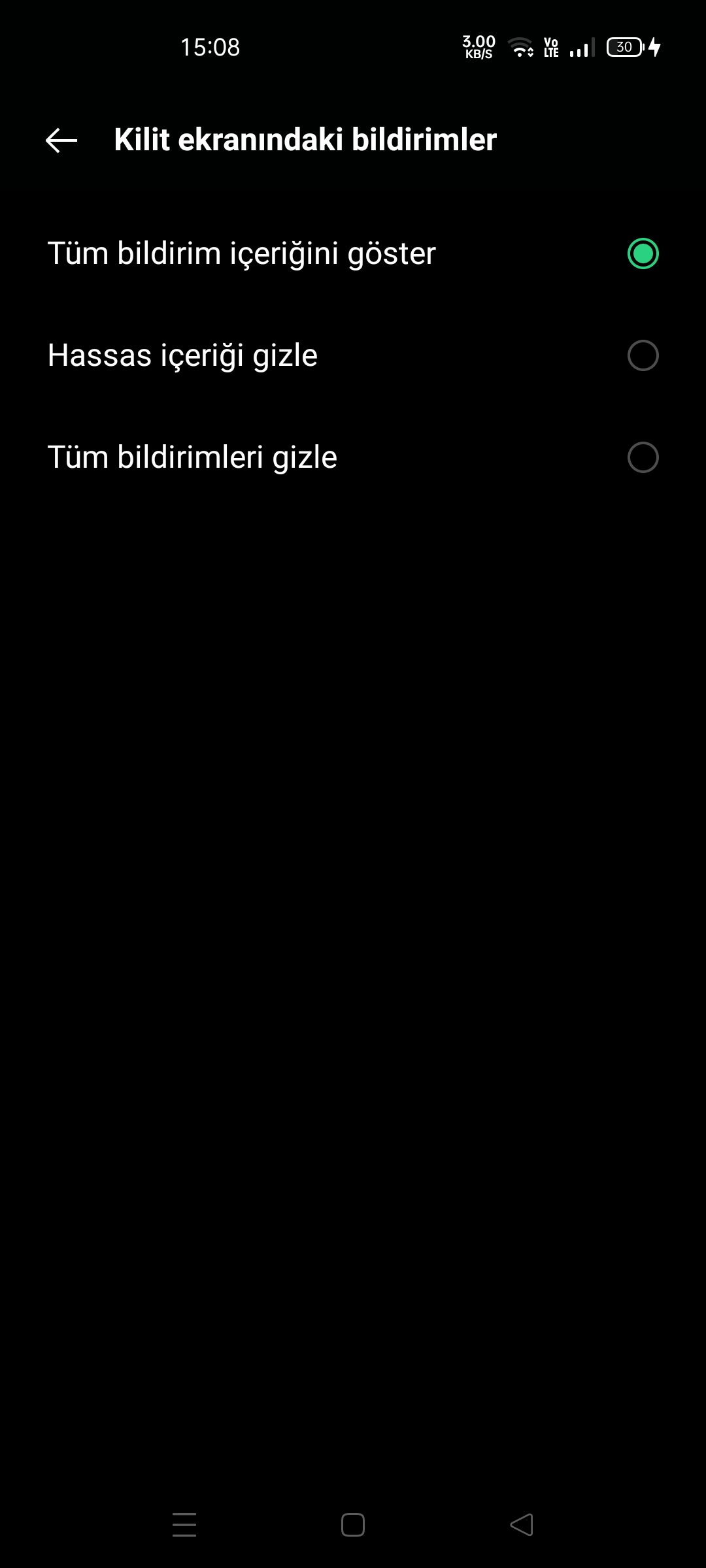The image size is (706, 1568).
Task: Go back using the top arrow icon
Action: tap(61, 140)
